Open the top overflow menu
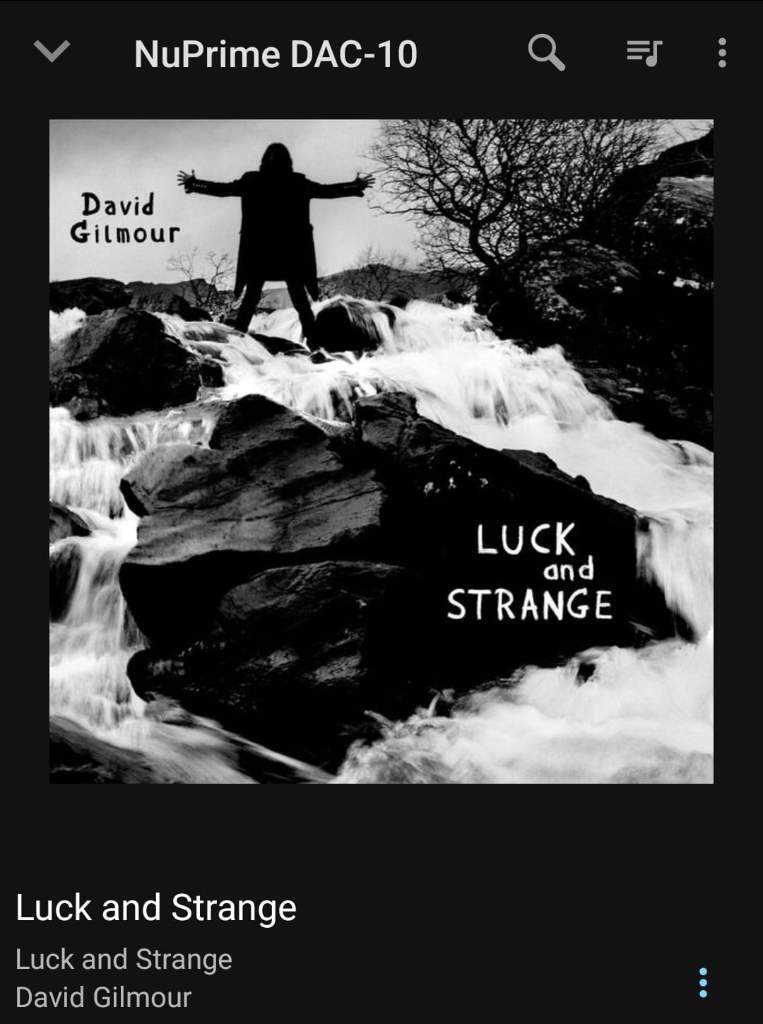Viewport: 763px width, 1024px height. coord(722,52)
